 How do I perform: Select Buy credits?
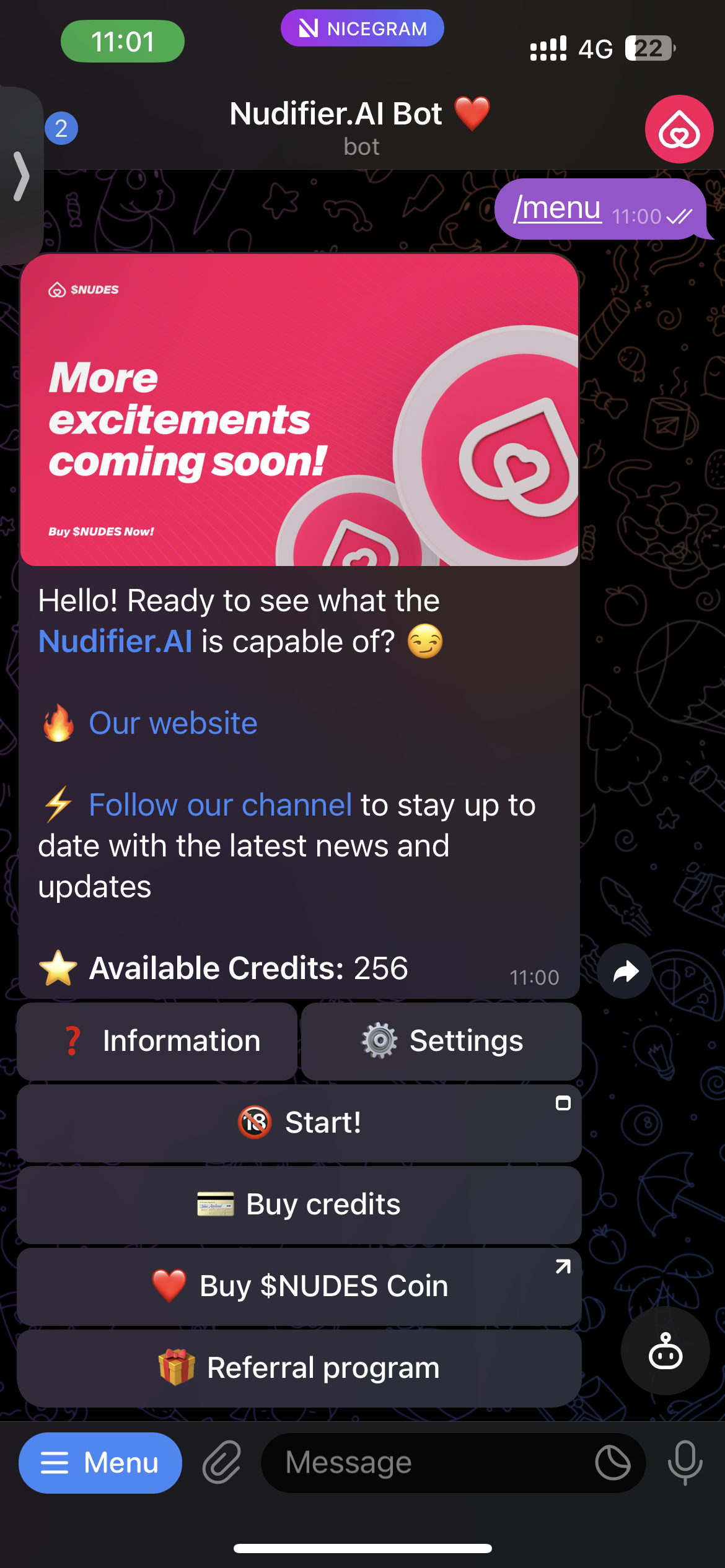[x=299, y=1204]
